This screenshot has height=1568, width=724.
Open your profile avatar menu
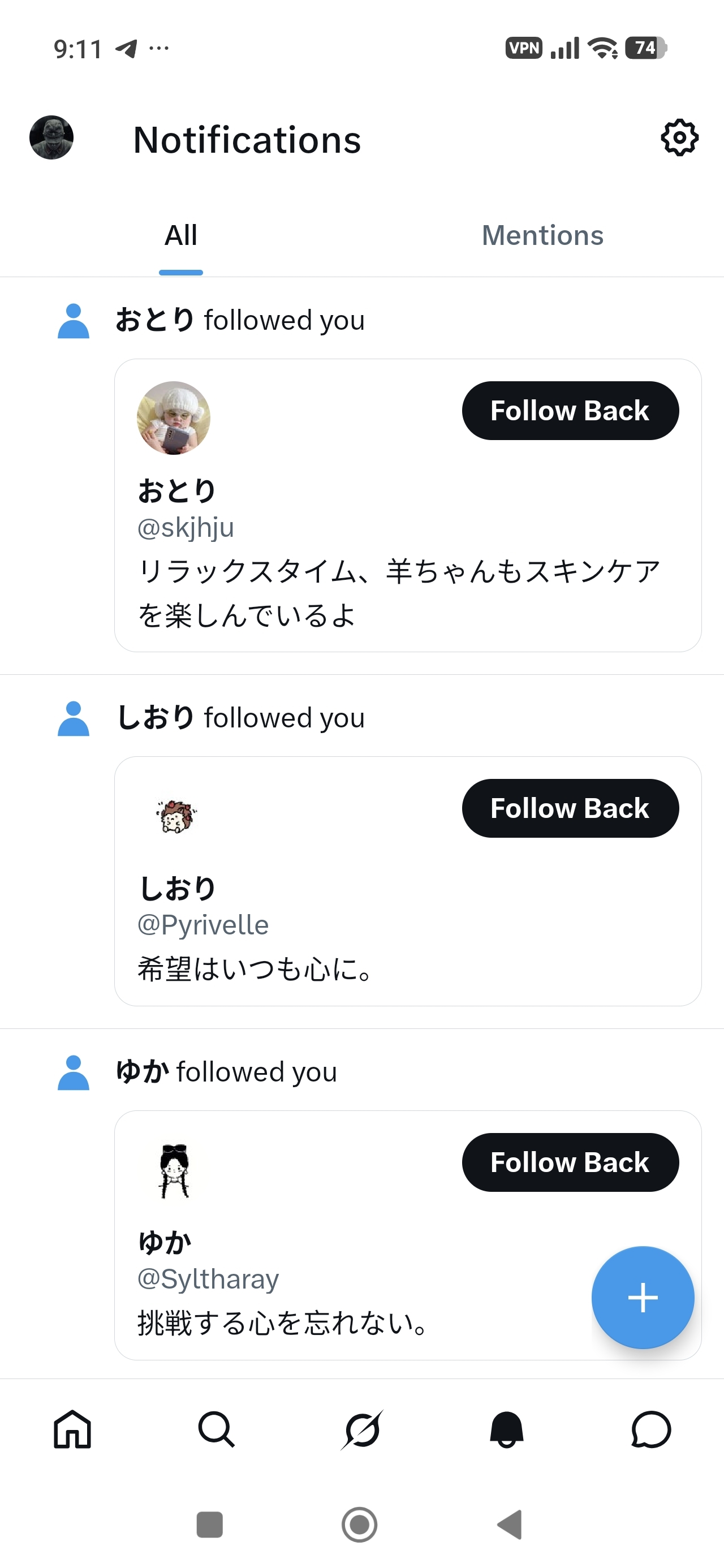[52, 137]
